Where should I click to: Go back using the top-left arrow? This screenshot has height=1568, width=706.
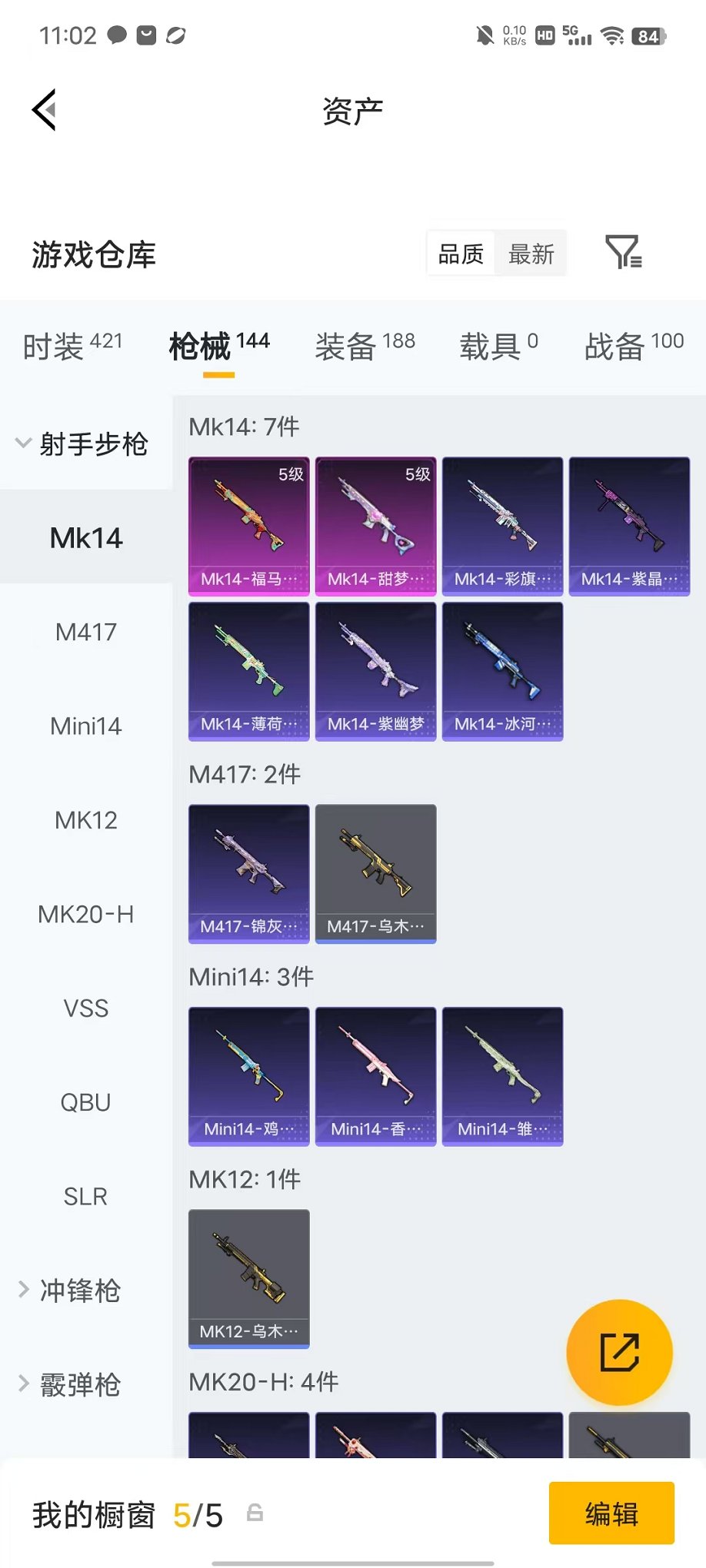click(x=45, y=110)
